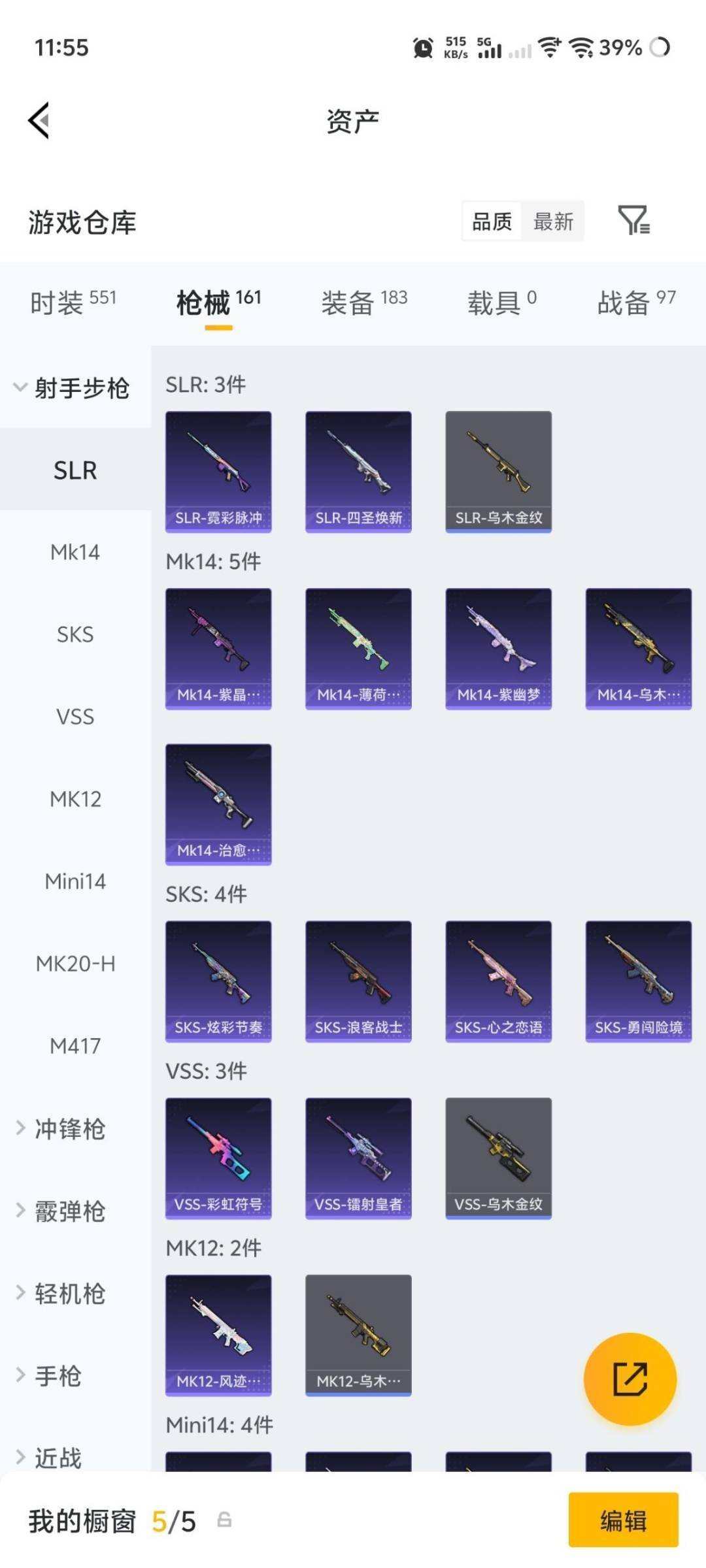Viewport: 706px width, 1568px height.
Task: Go back using the top-left arrow
Action: 39,121
